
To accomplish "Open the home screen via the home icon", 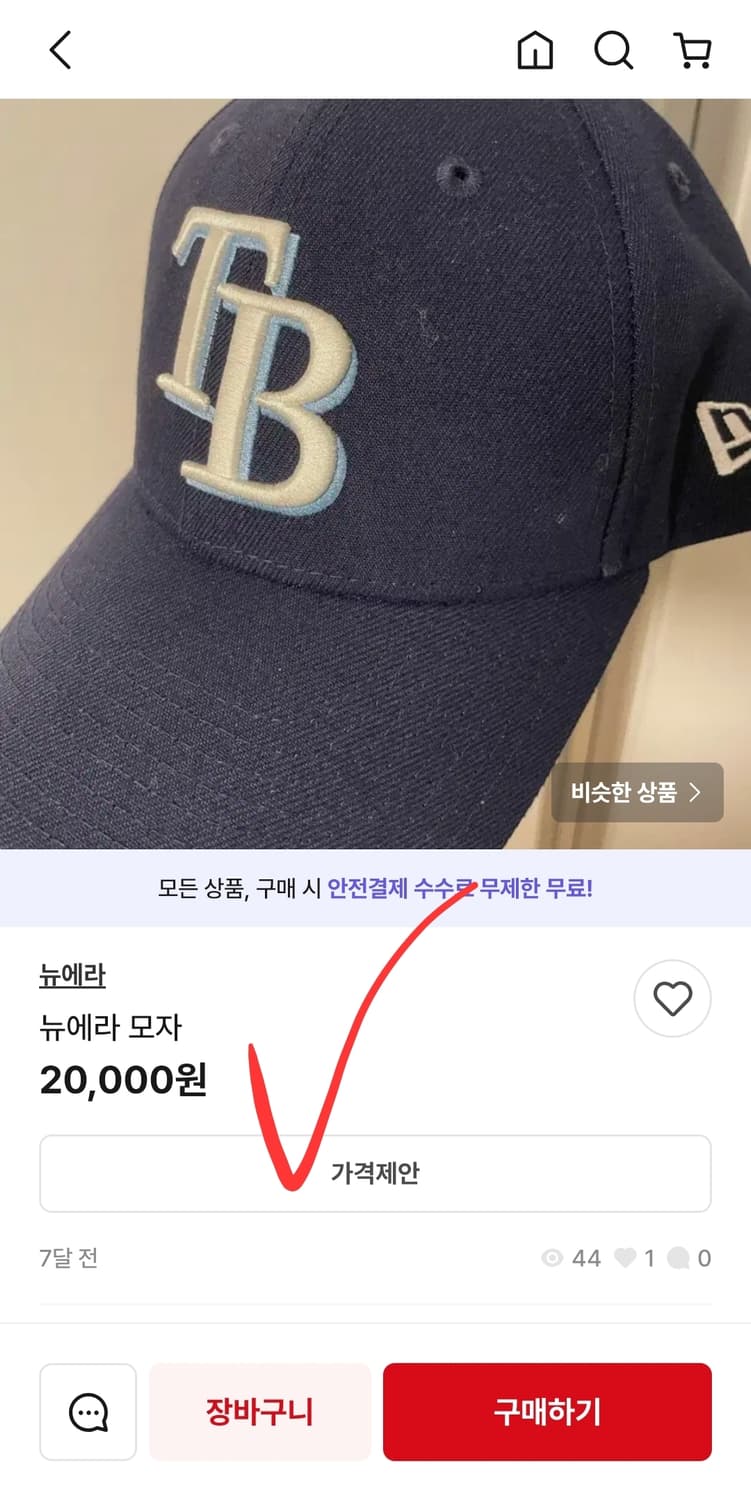I will 534,50.
